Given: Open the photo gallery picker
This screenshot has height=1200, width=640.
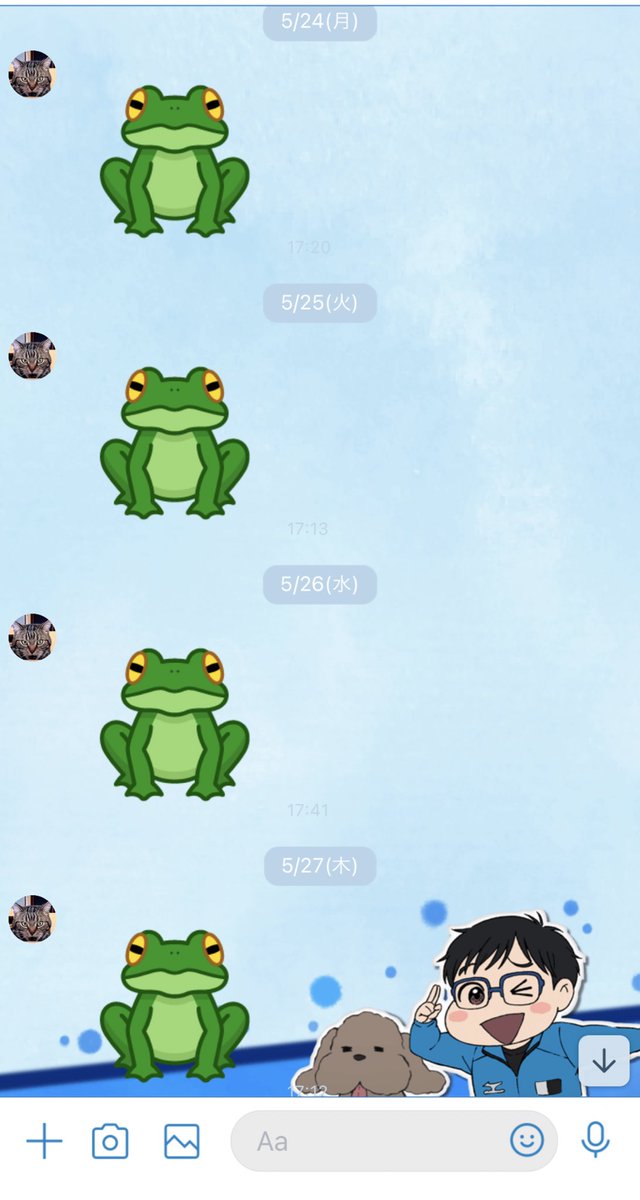Looking at the screenshot, I should click(x=182, y=1141).
